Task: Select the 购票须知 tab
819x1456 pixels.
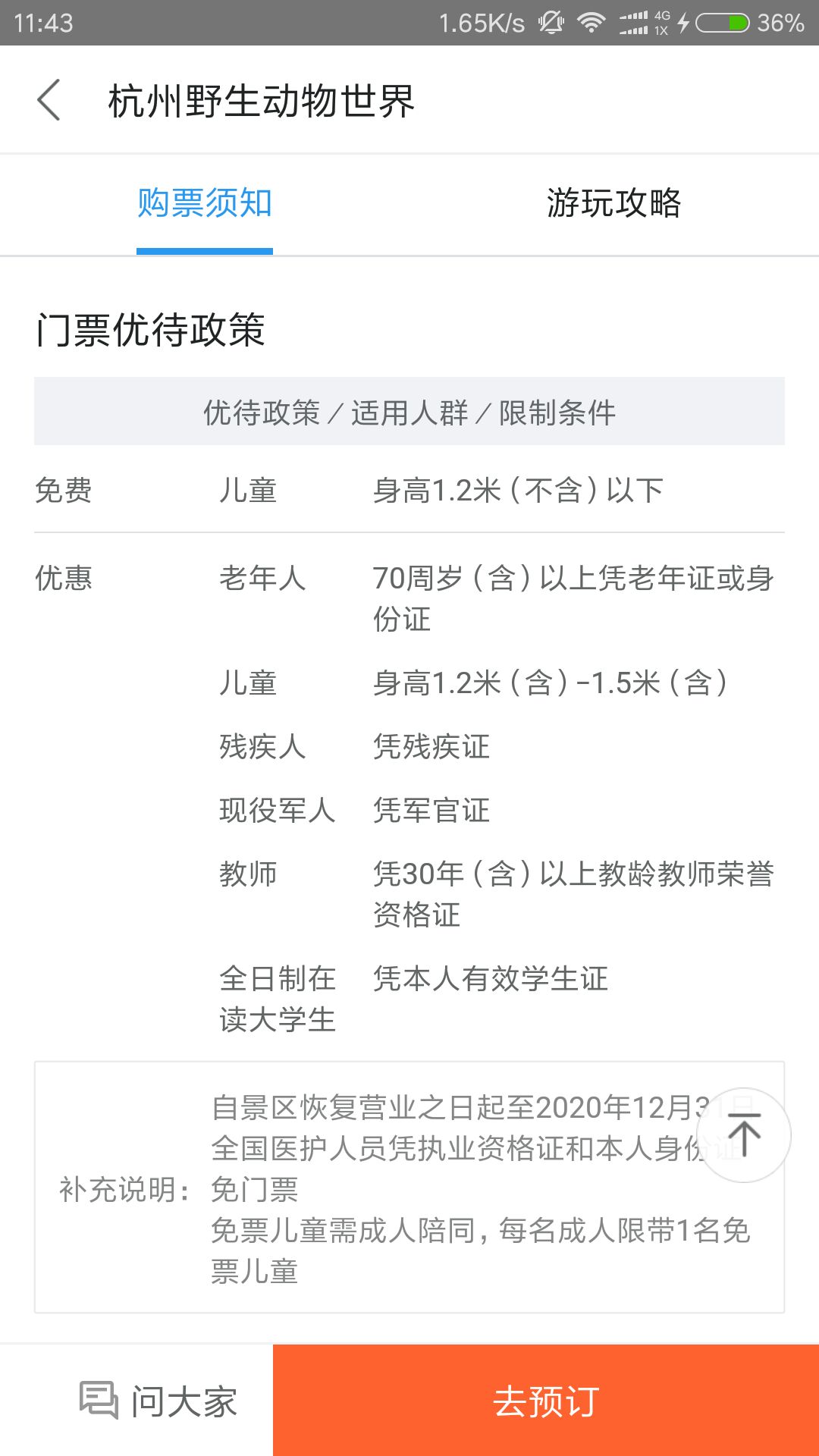Action: (x=205, y=203)
